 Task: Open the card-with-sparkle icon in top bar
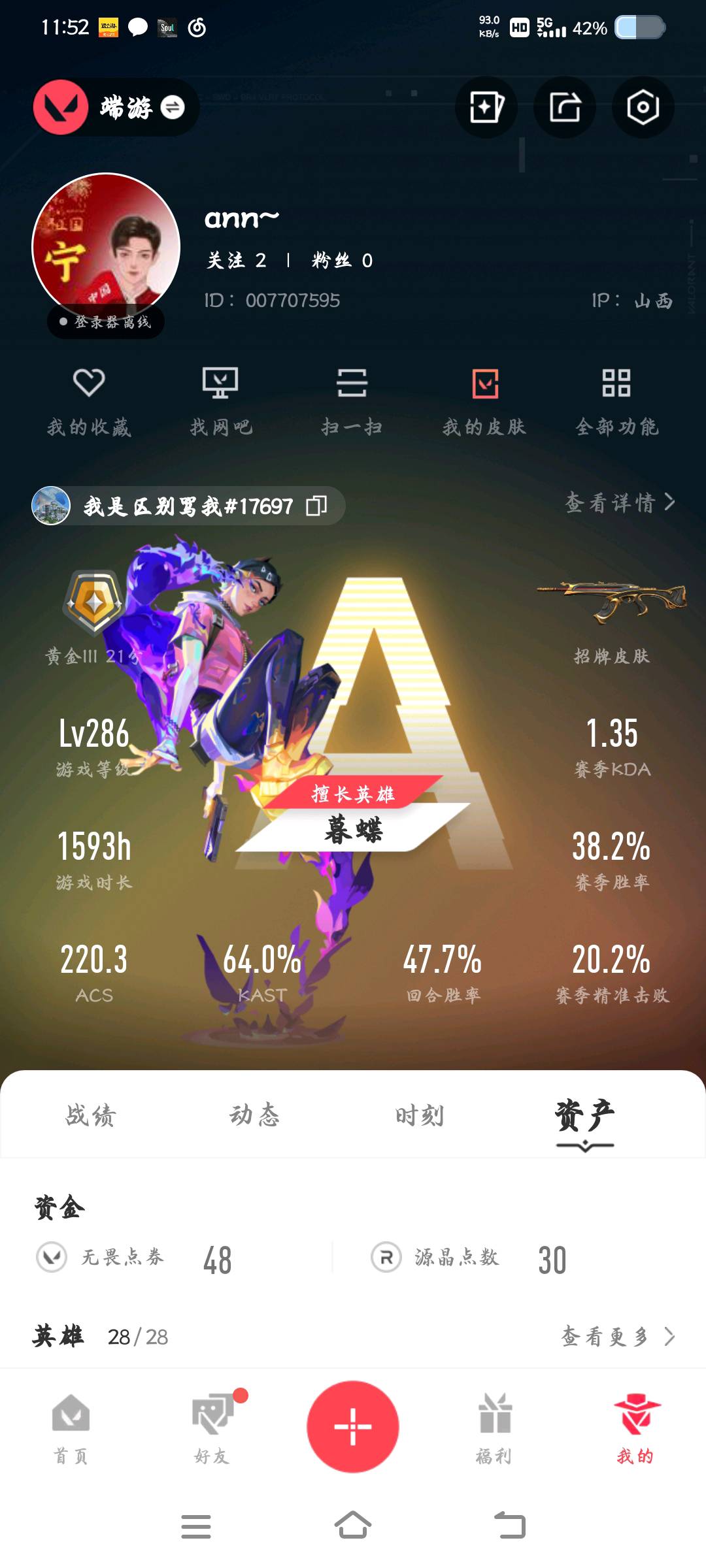[486, 107]
